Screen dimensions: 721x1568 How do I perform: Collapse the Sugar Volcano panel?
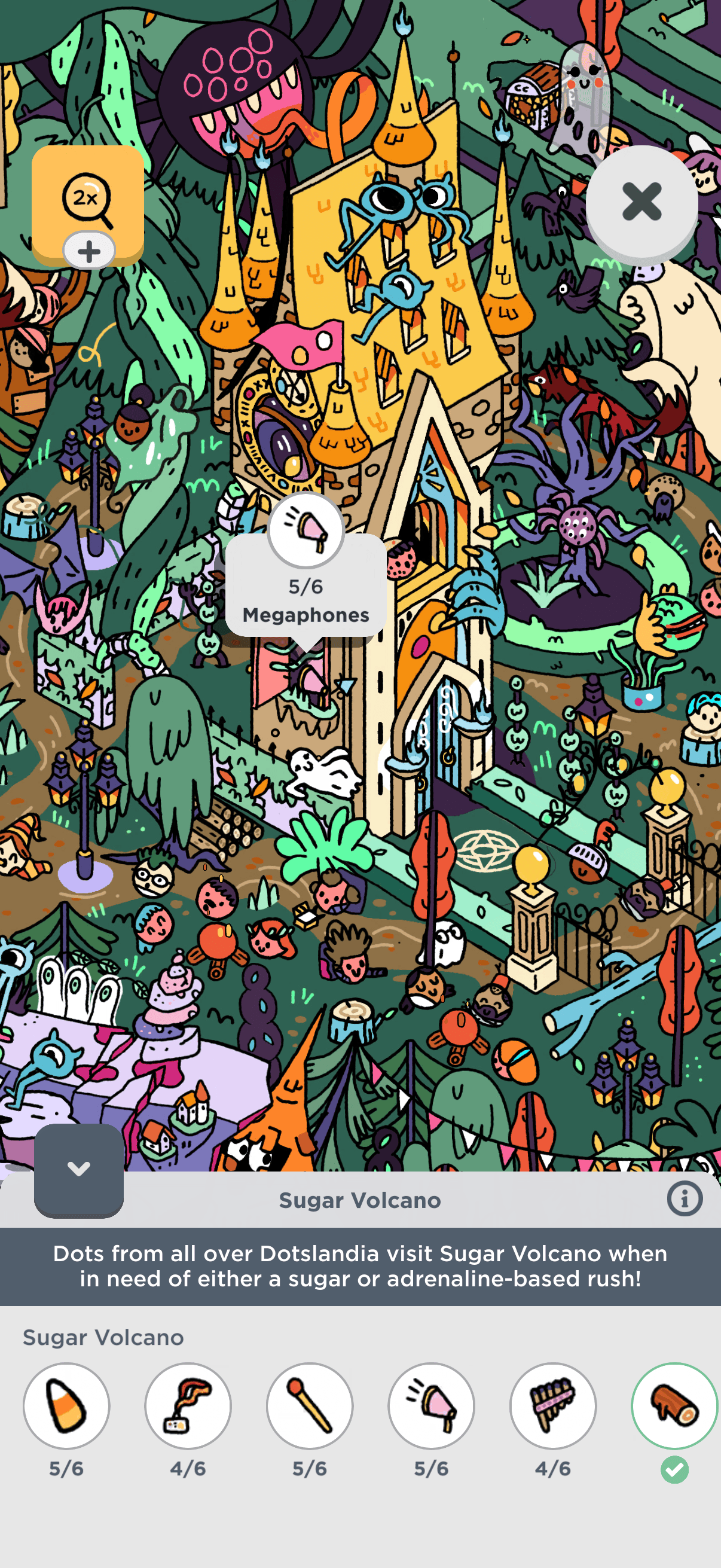pyautogui.click(x=78, y=1169)
